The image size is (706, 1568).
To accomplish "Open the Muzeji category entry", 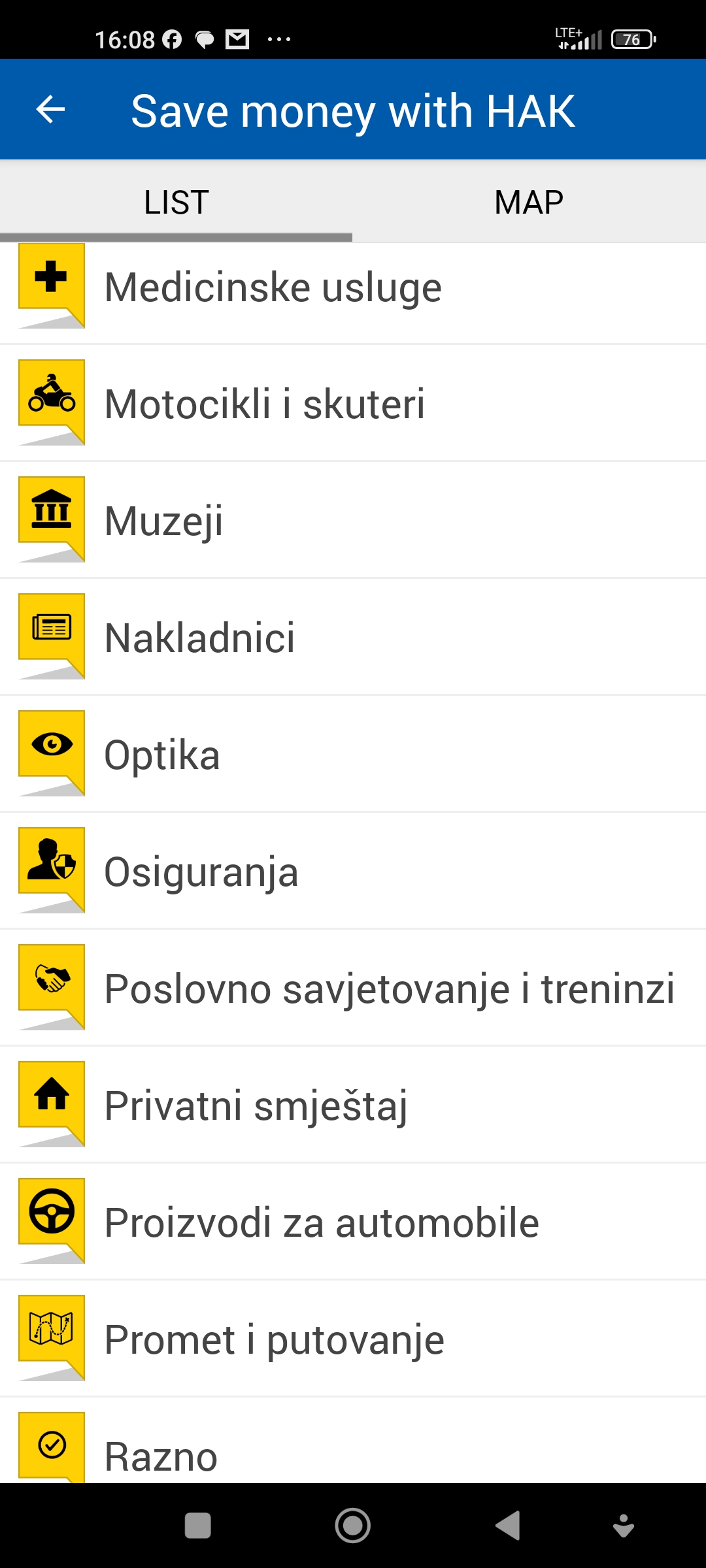I will [x=353, y=521].
